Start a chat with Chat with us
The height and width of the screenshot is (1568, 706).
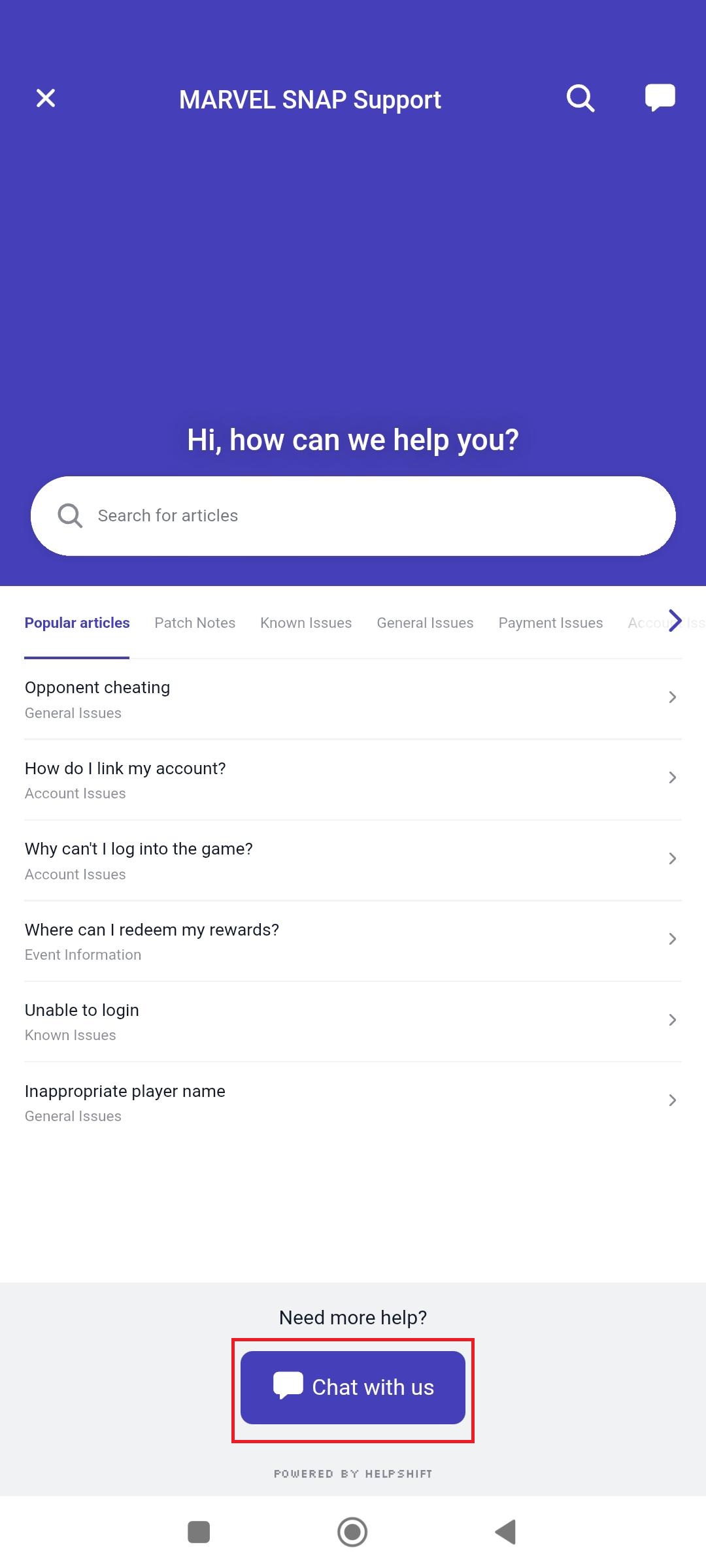(353, 1387)
